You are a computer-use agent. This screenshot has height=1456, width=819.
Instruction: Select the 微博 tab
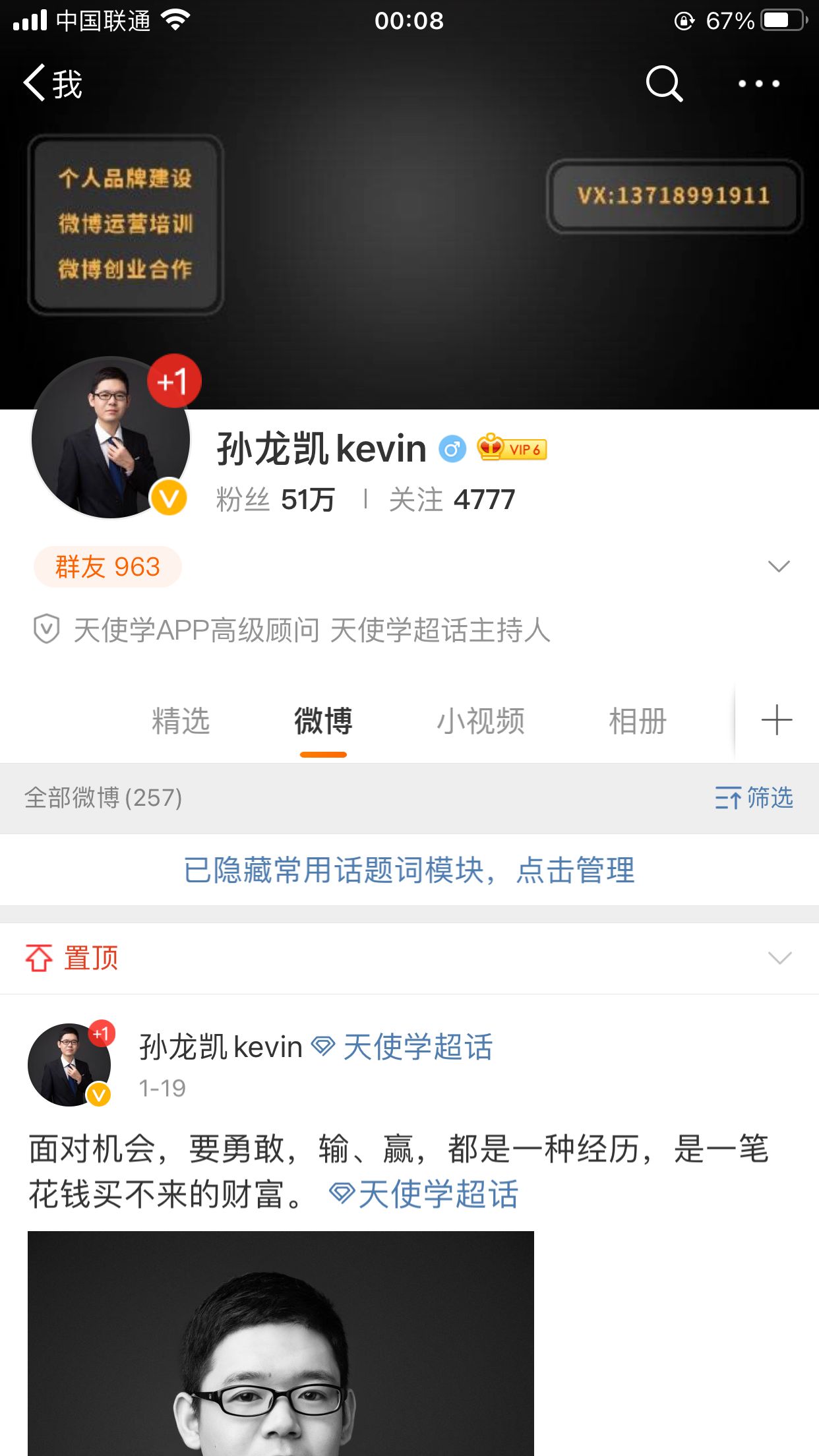pyautogui.click(x=323, y=721)
